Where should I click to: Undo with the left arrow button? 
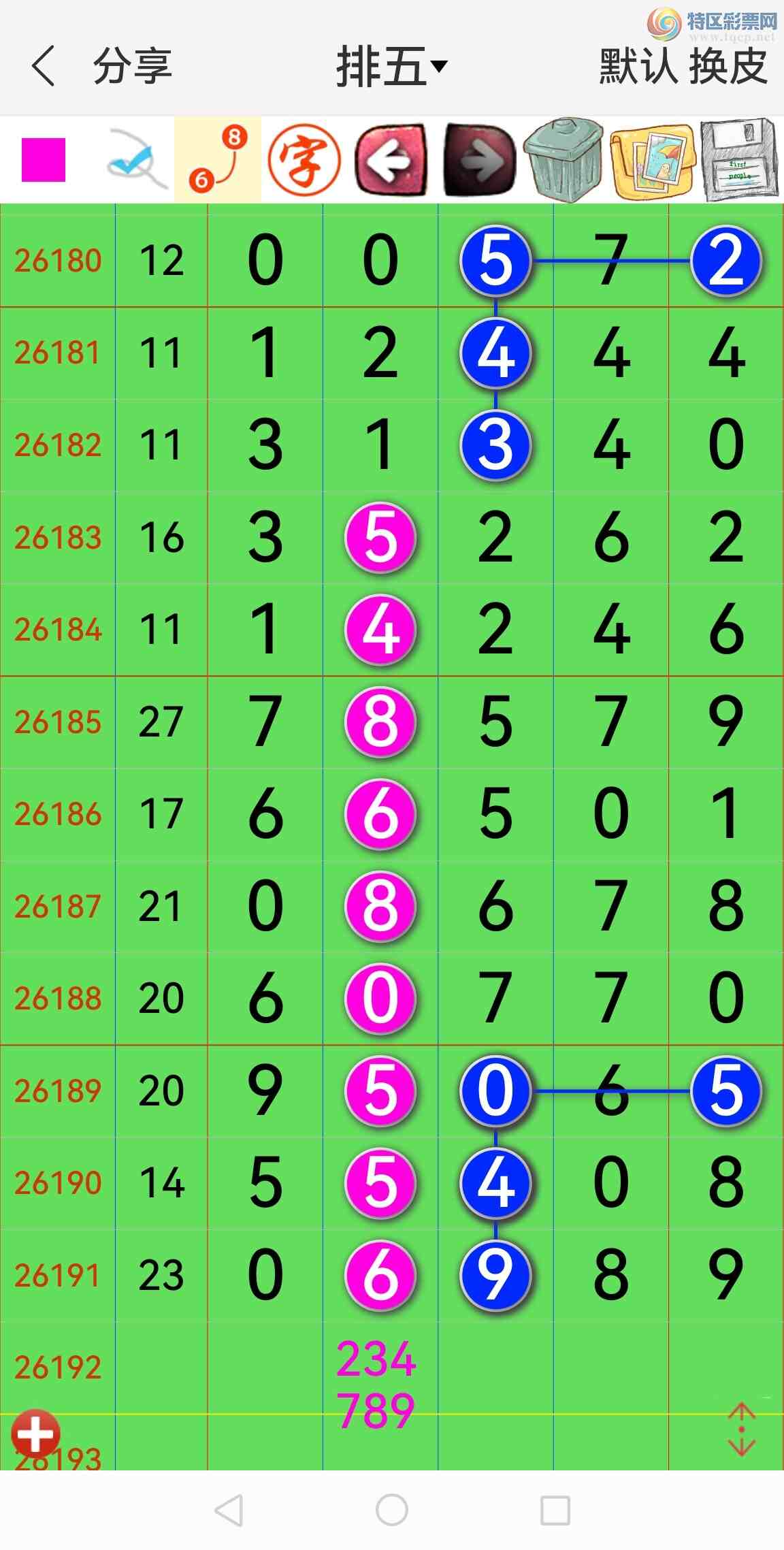tap(391, 160)
